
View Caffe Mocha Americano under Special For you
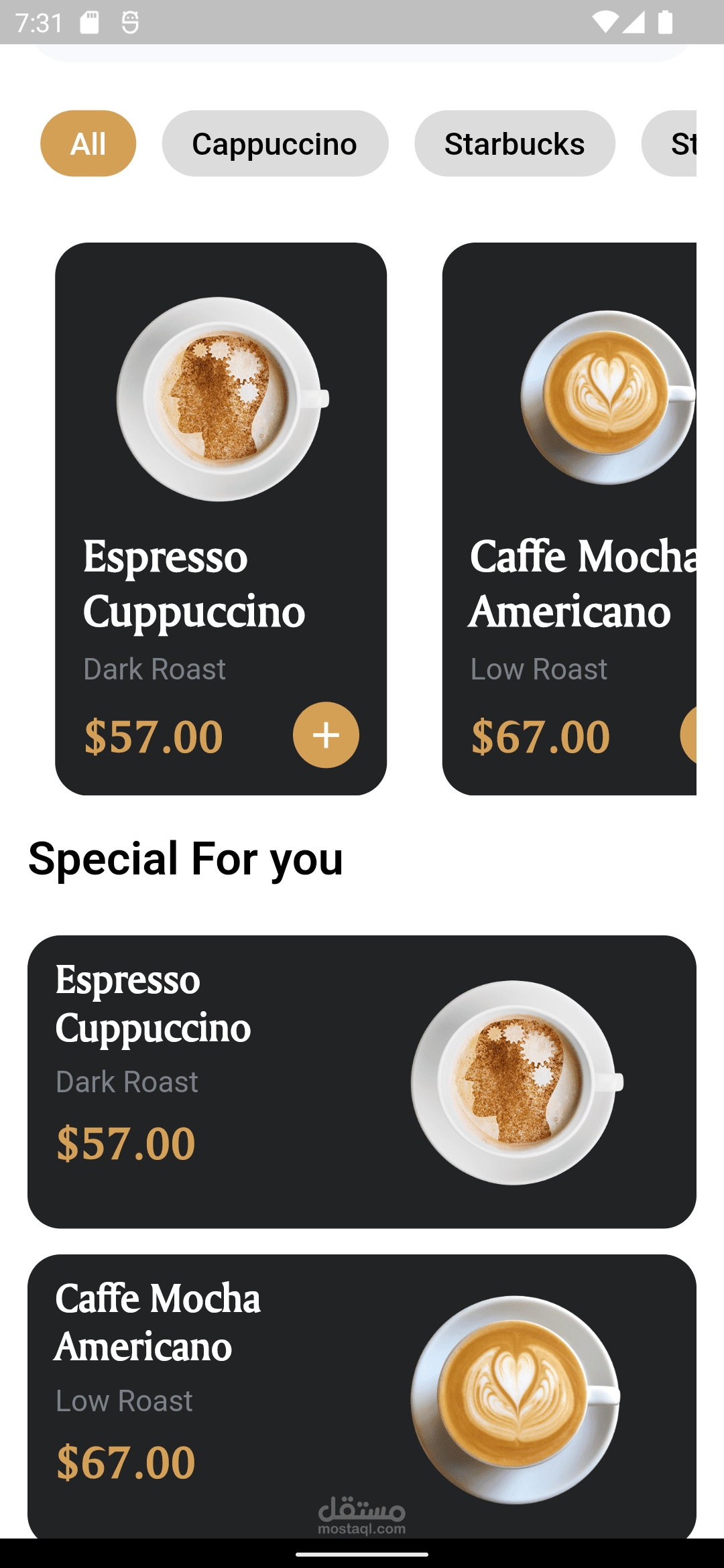pyautogui.click(x=362, y=1396)
